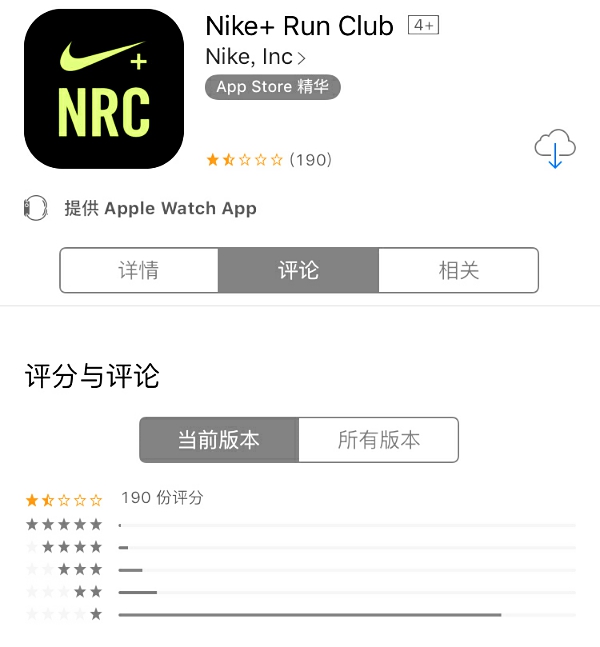Select the 评论 tab

298,270
